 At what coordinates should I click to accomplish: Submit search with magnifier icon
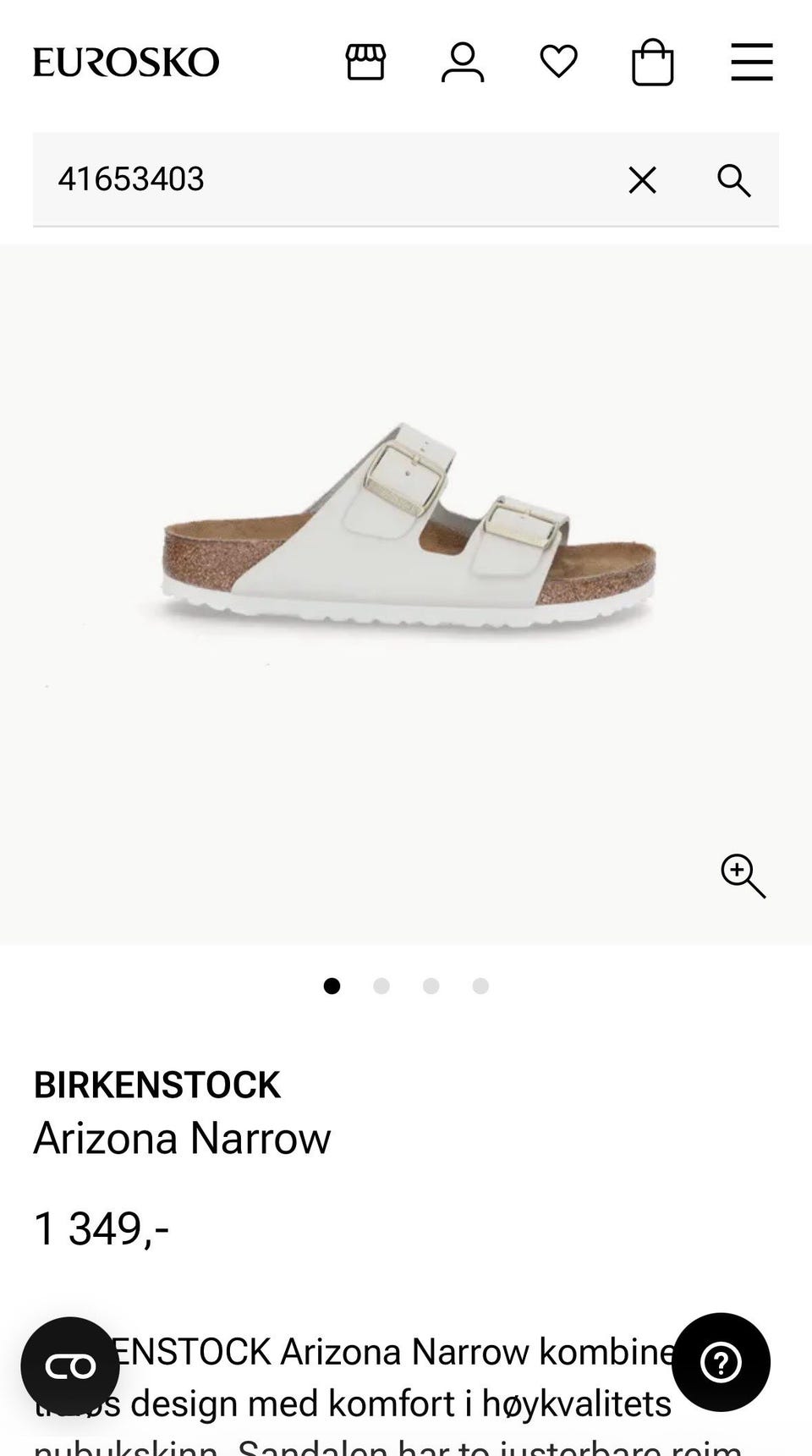point(733,180)
